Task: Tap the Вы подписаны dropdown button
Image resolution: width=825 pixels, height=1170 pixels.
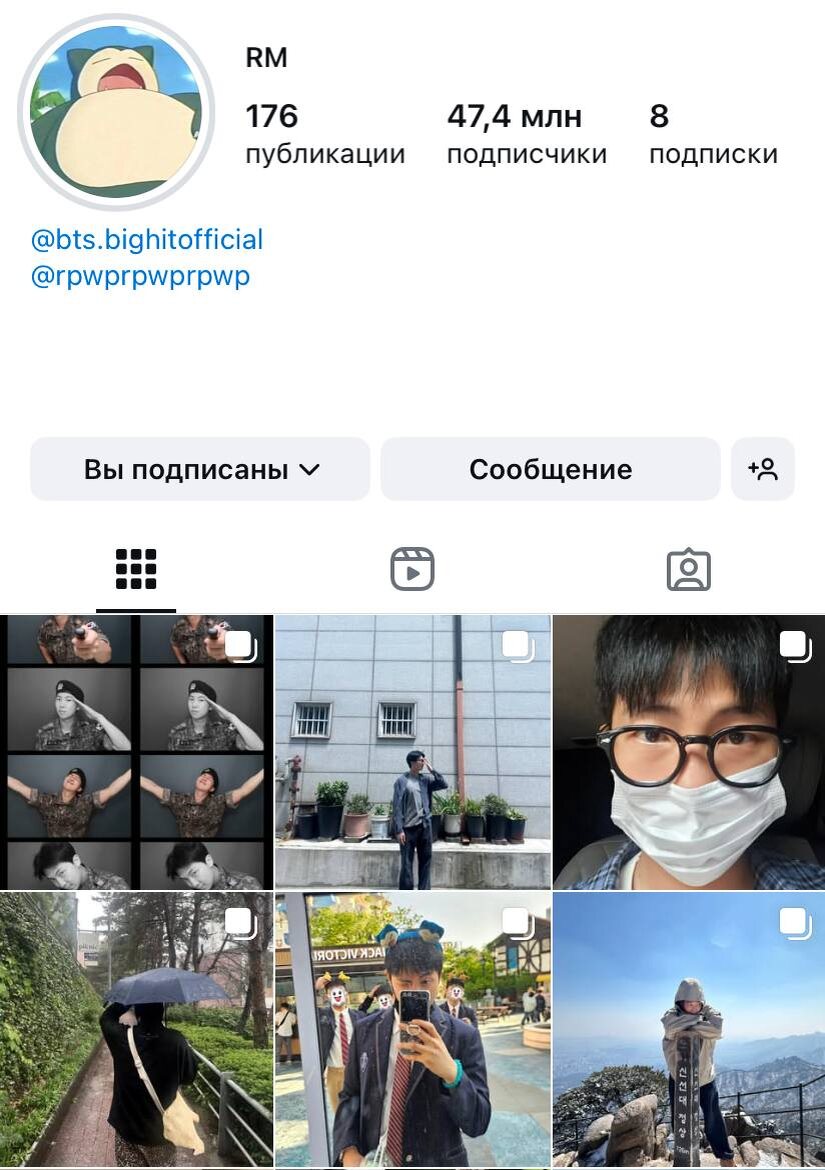Action: click(200, 469)
